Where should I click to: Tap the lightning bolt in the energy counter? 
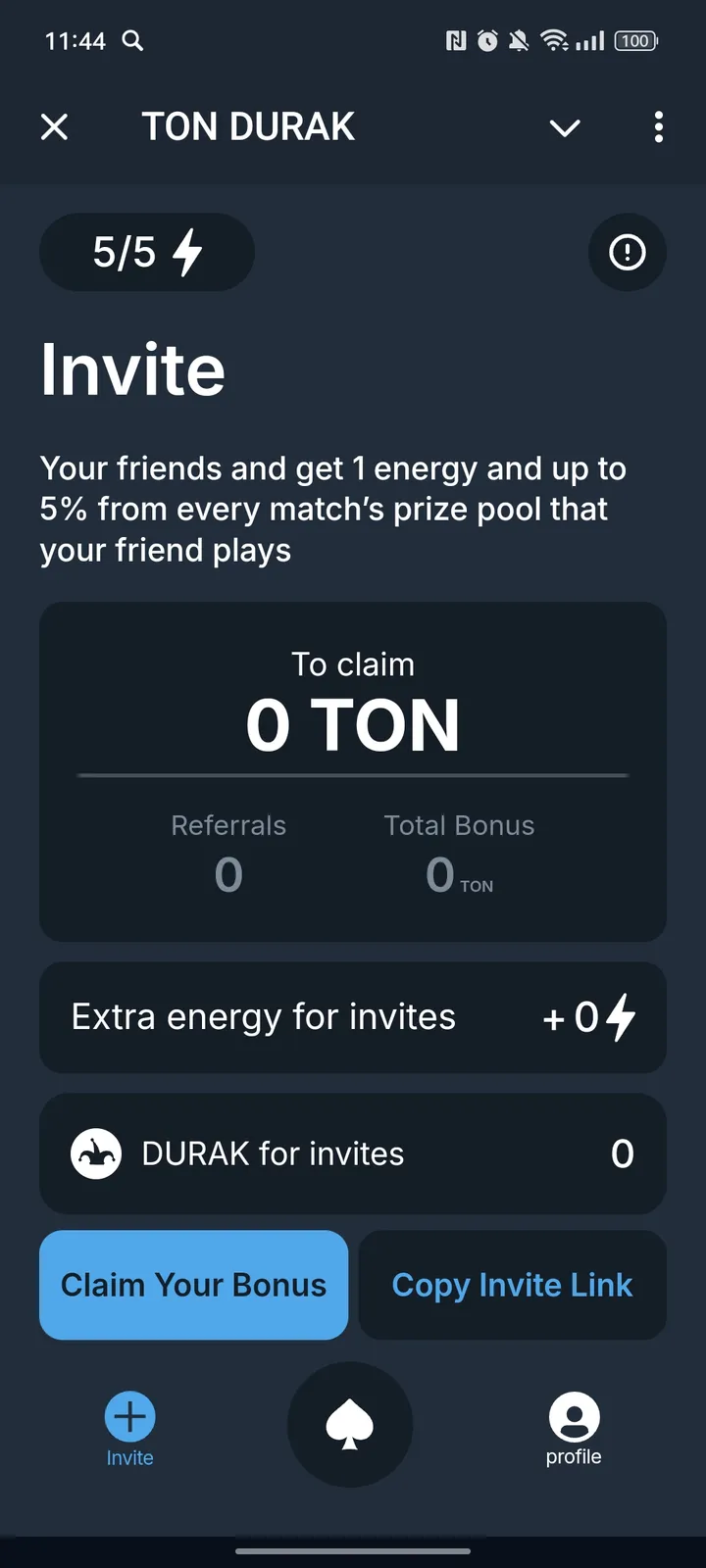[x=185, y=253]
